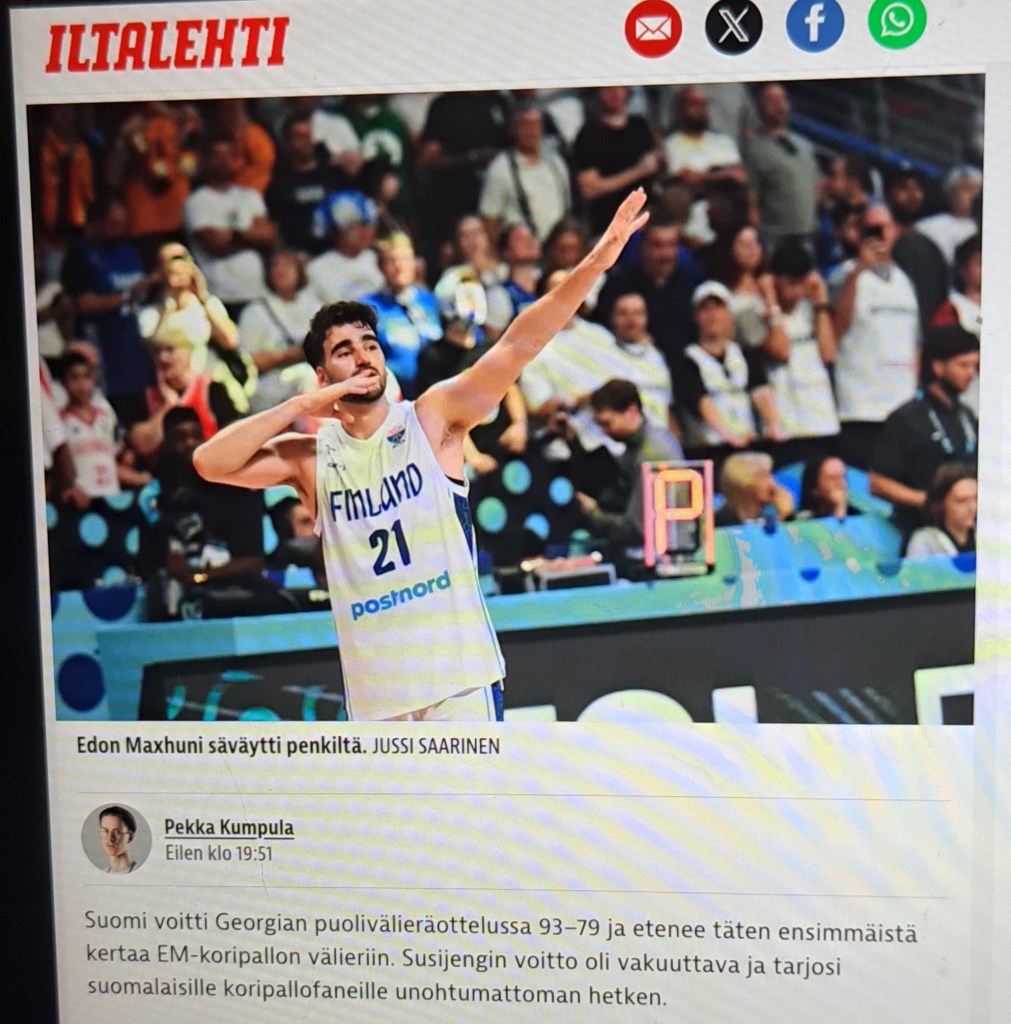
Task: Share the article to Facebook
Action: point(814,24)
